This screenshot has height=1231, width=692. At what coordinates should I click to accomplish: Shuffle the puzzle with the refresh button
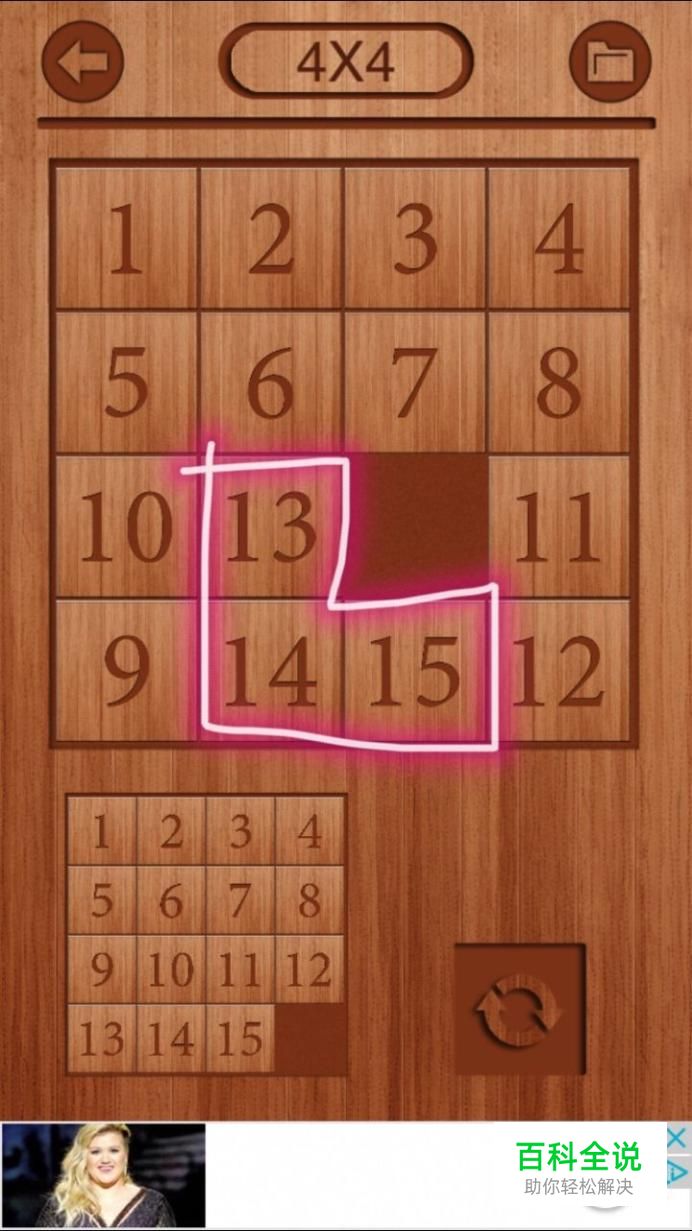[x=519, y=1009]
